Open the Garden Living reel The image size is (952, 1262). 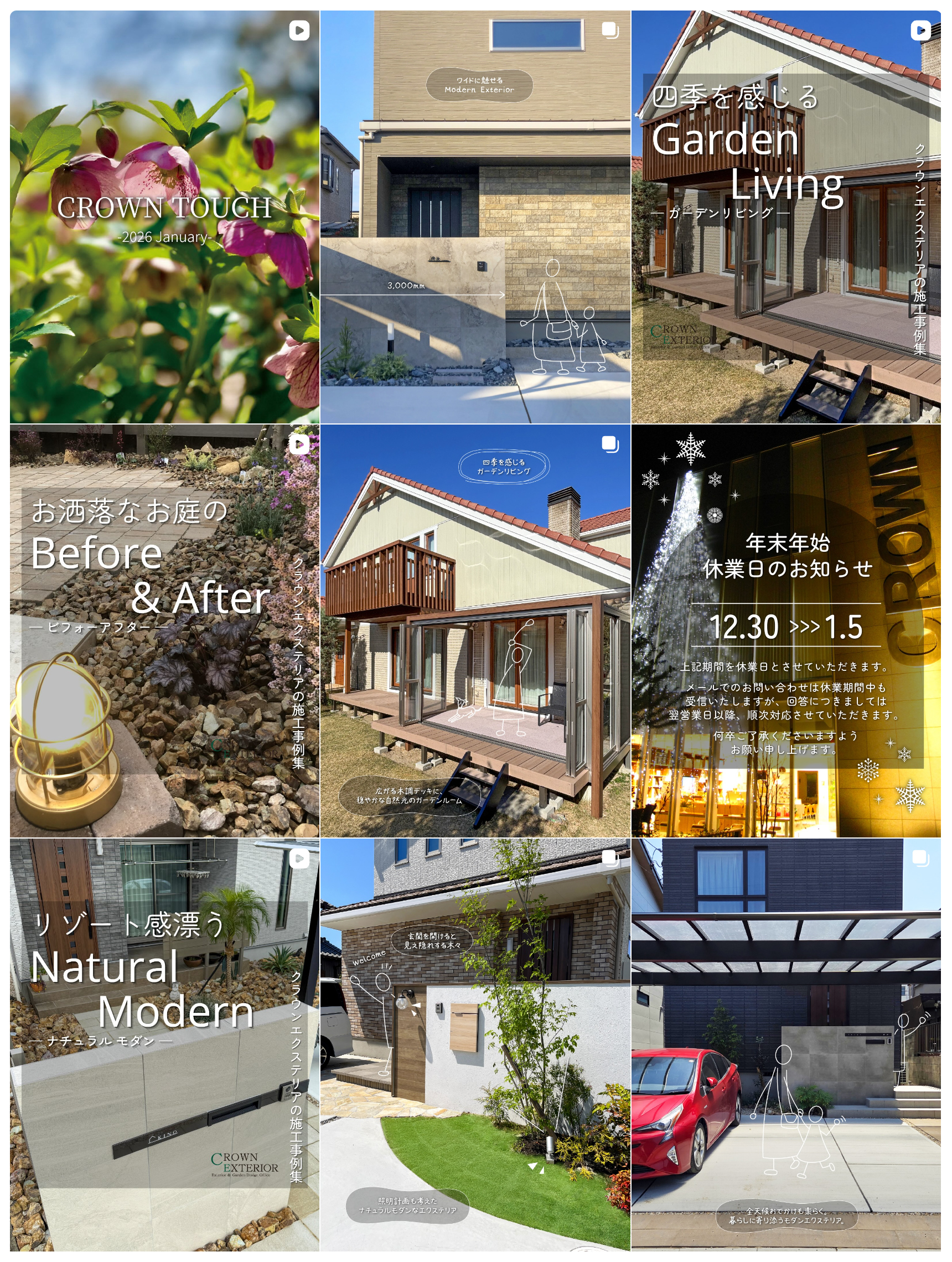[785, 217]
